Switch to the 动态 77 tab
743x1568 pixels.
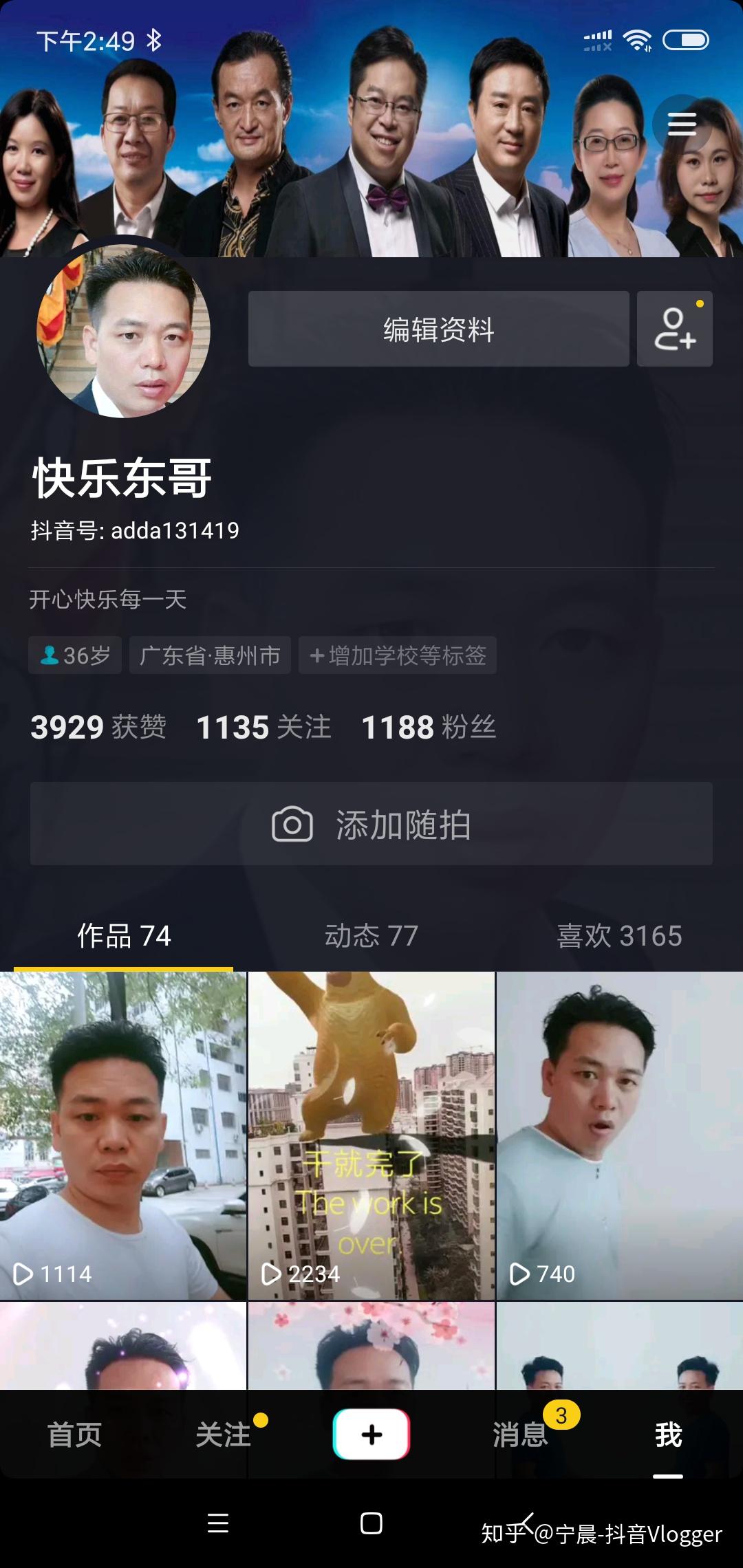point(371,936)
